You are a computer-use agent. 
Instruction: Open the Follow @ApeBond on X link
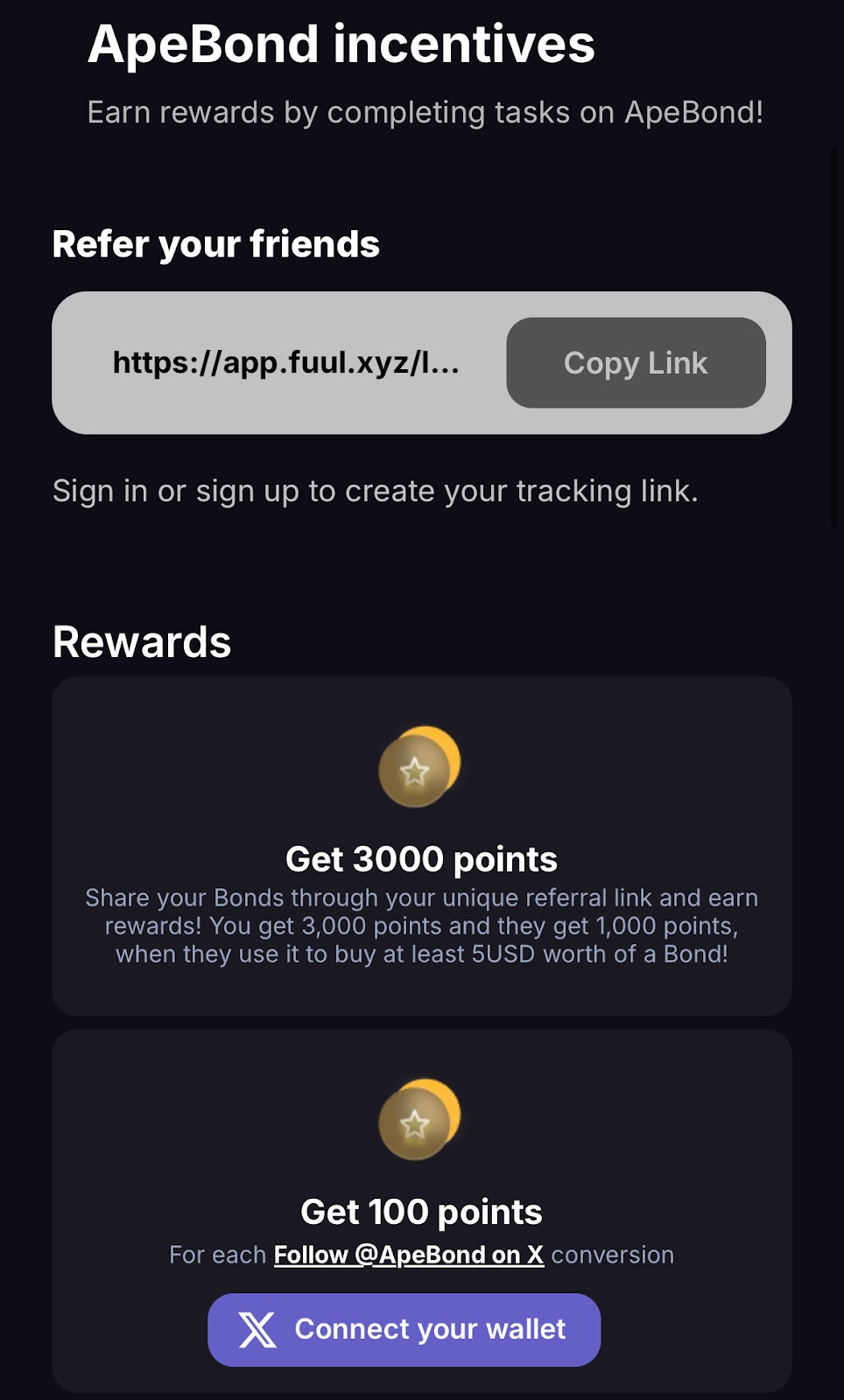click(408, 1255)
